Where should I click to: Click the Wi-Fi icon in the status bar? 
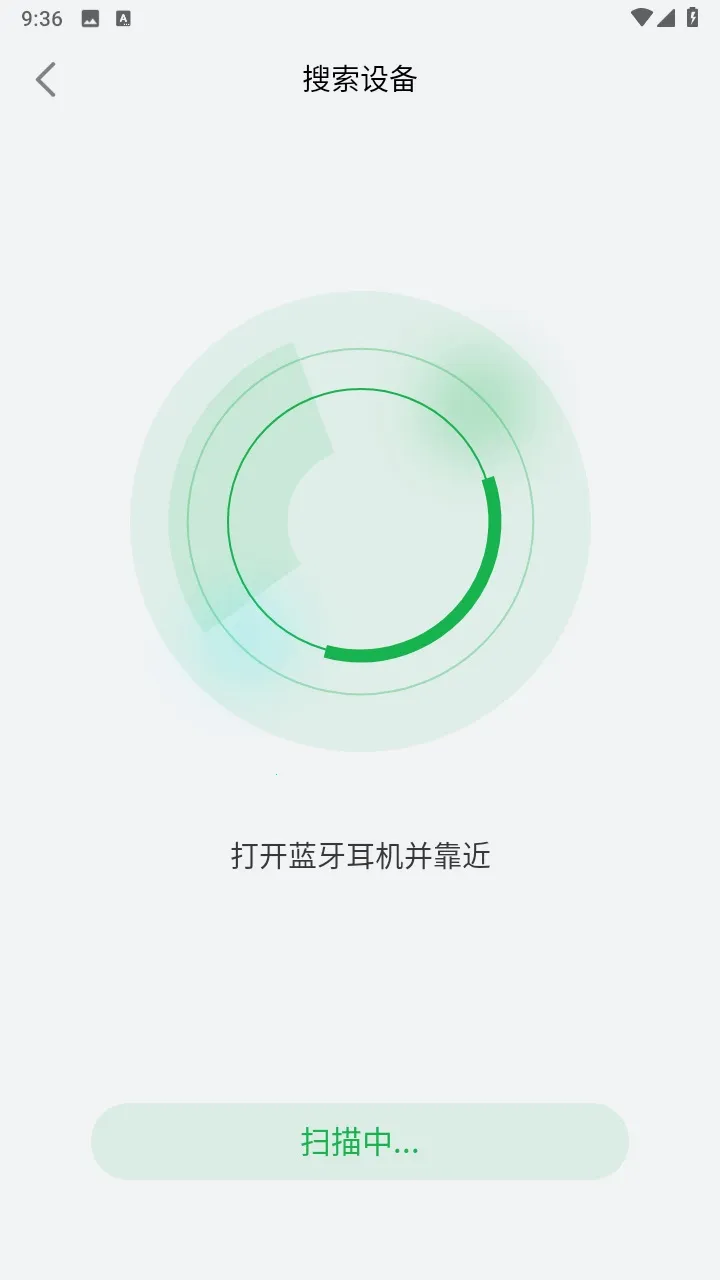click(x=642, y=16)
